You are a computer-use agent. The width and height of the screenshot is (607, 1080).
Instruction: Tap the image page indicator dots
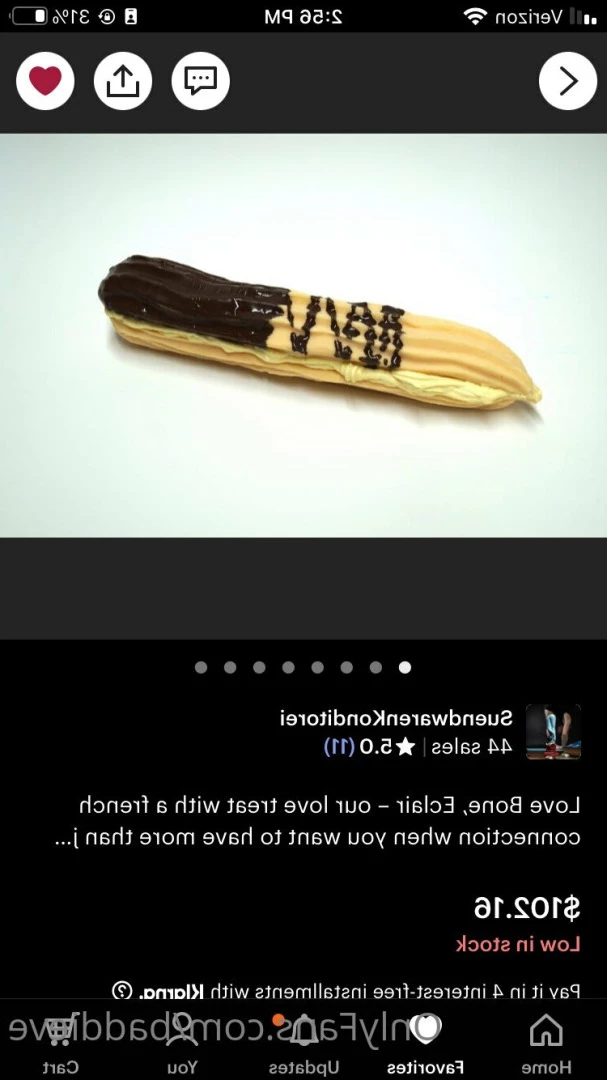[303, 667]
